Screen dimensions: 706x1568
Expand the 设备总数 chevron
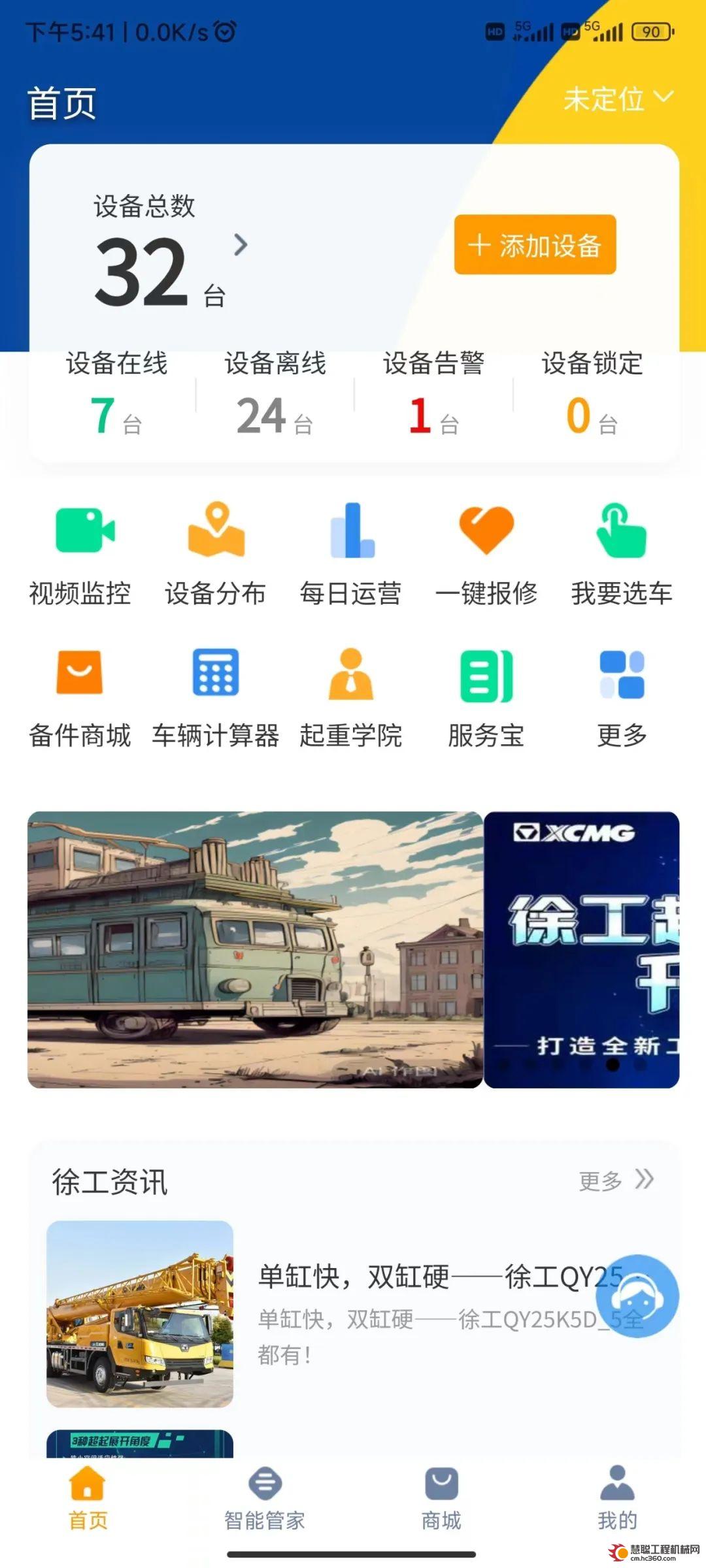tap(241, 245)
